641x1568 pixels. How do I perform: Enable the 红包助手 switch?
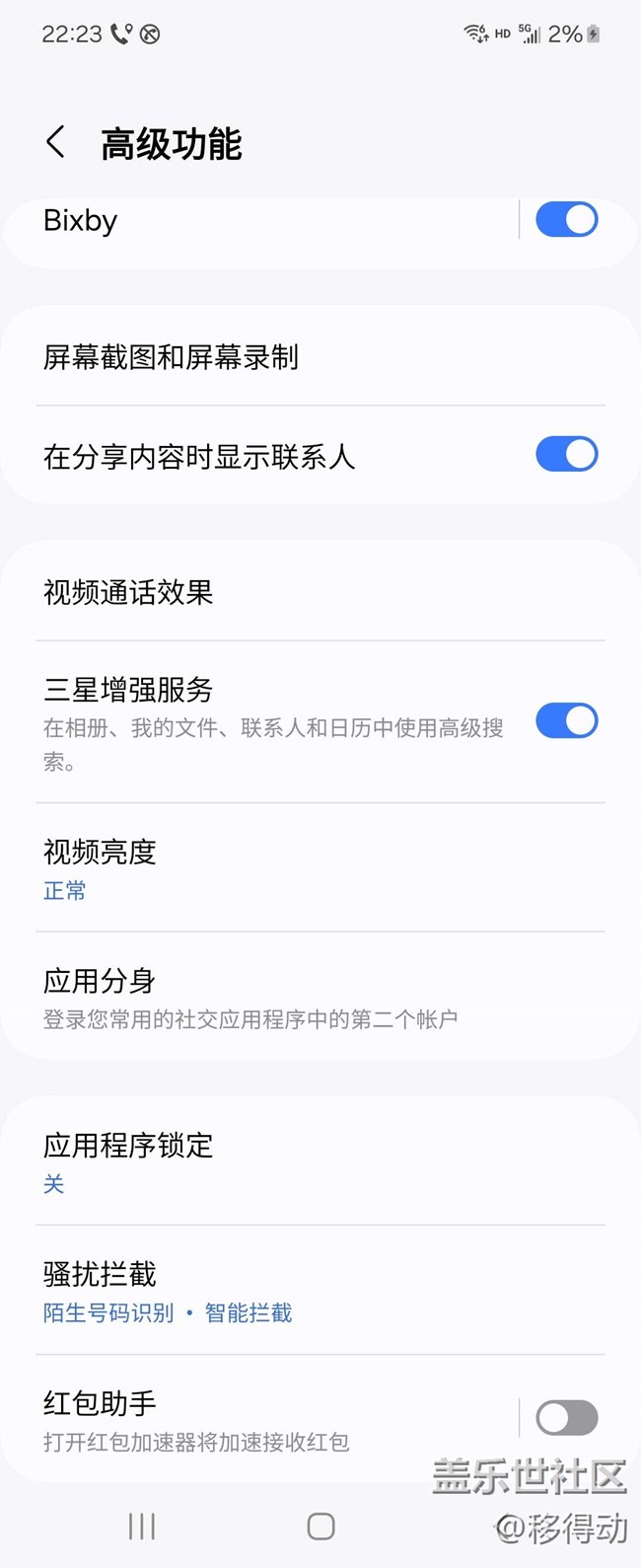[x=566, y=1418]
